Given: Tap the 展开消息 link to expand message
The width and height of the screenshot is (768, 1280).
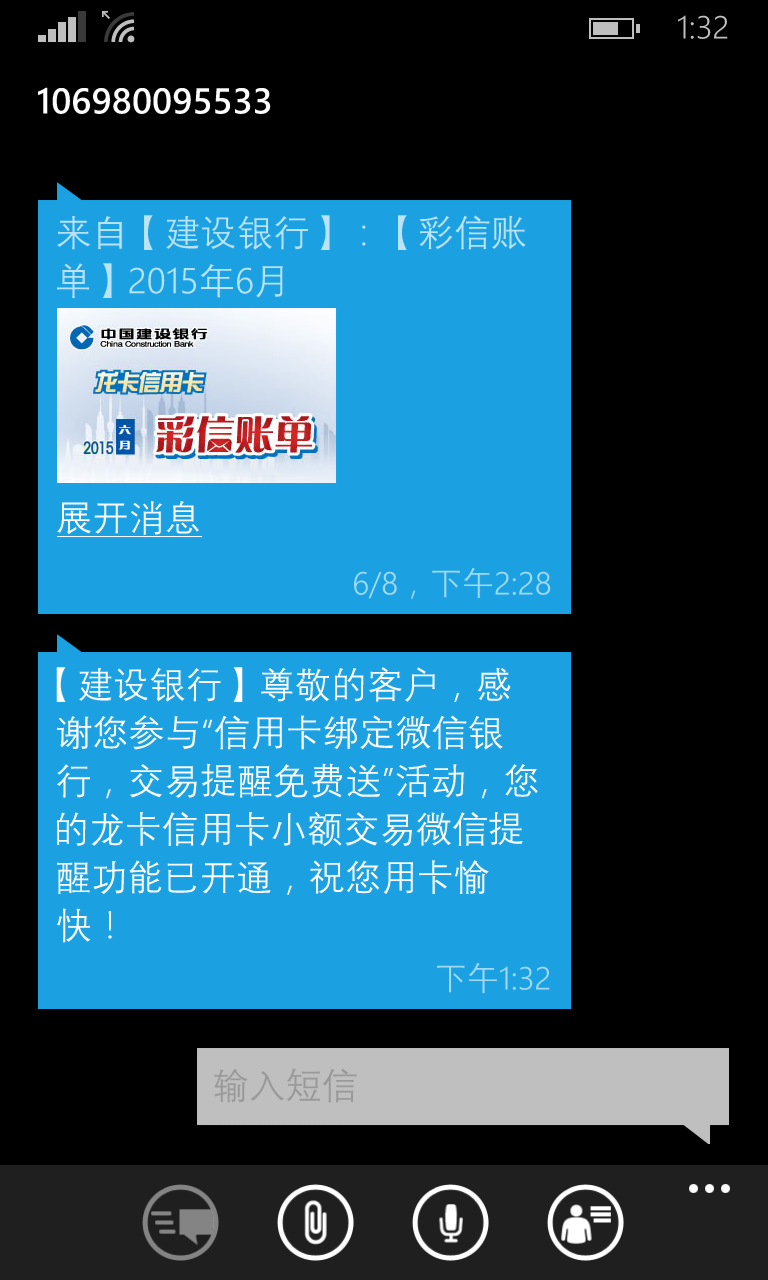Looking at the screenshot, I should (x=129, y=518).
